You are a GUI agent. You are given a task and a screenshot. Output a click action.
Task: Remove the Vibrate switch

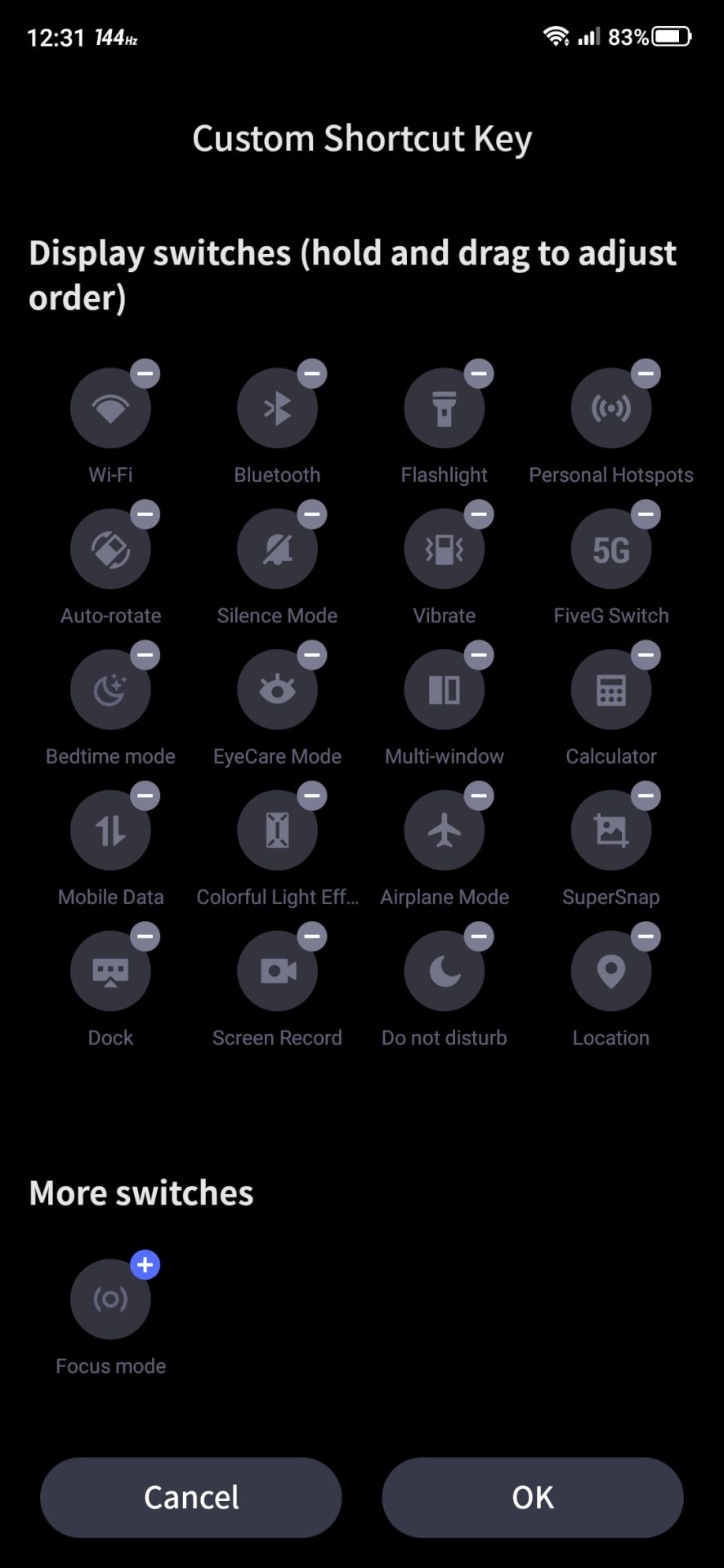click(479, 514)
